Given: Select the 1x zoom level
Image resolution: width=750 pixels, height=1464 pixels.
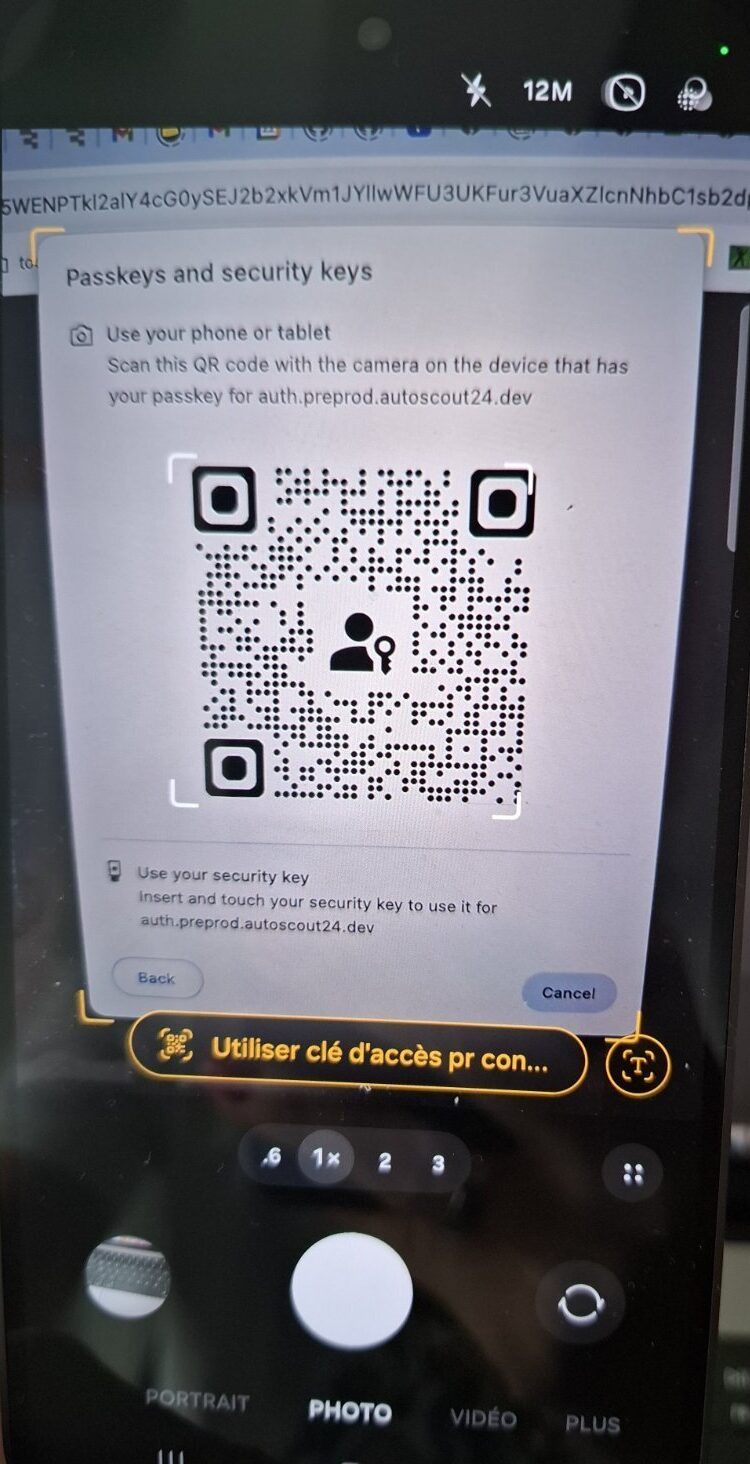Looking at the screenshot, I should pyautogui.click(x=326, y=1159).
